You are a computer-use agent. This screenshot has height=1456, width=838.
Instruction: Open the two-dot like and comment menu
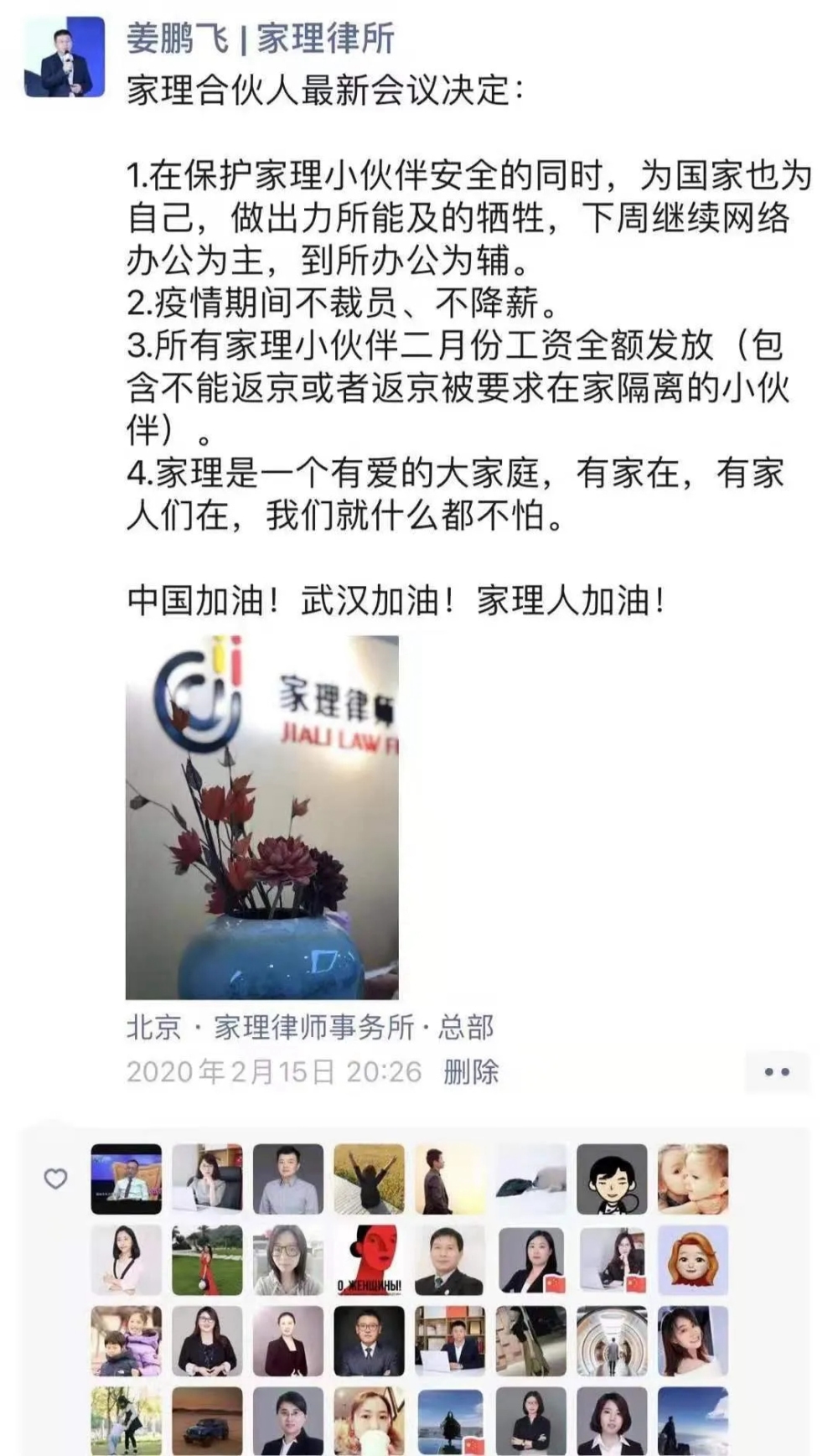point(777,1072)
